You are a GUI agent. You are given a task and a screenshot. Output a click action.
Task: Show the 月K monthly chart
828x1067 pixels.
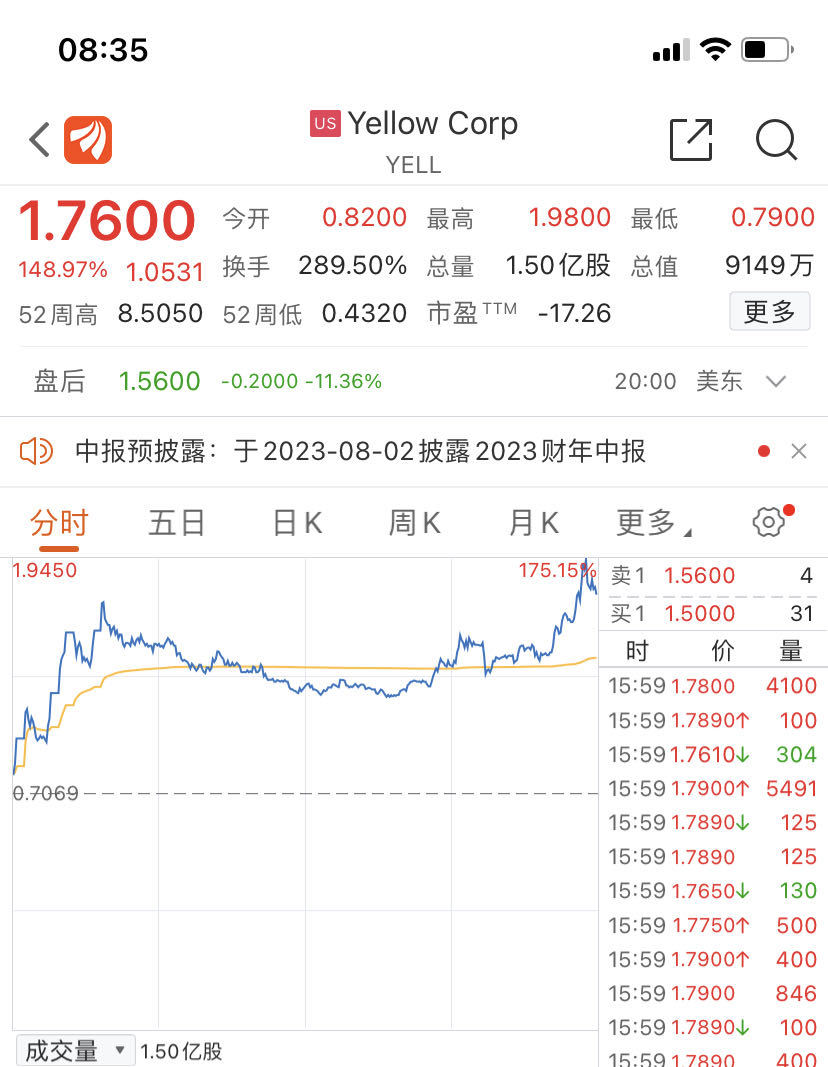[x=533, y=523]
